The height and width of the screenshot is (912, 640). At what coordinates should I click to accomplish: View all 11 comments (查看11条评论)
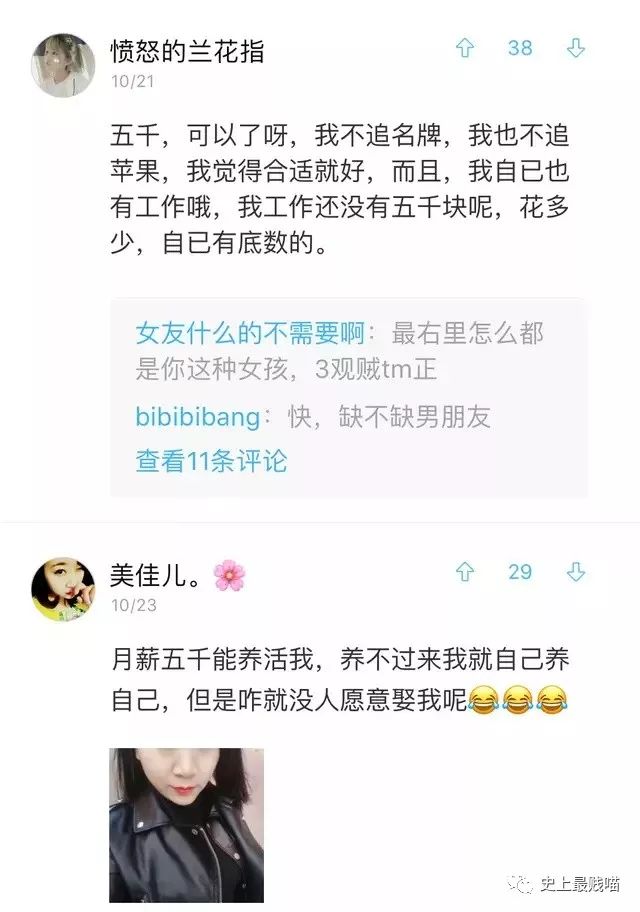(211, 461)
